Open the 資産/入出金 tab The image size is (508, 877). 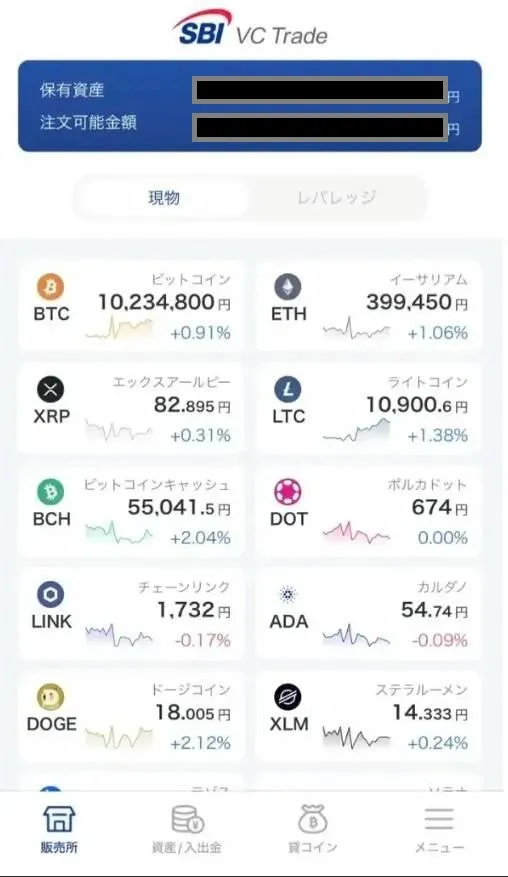tap(187, 829)
